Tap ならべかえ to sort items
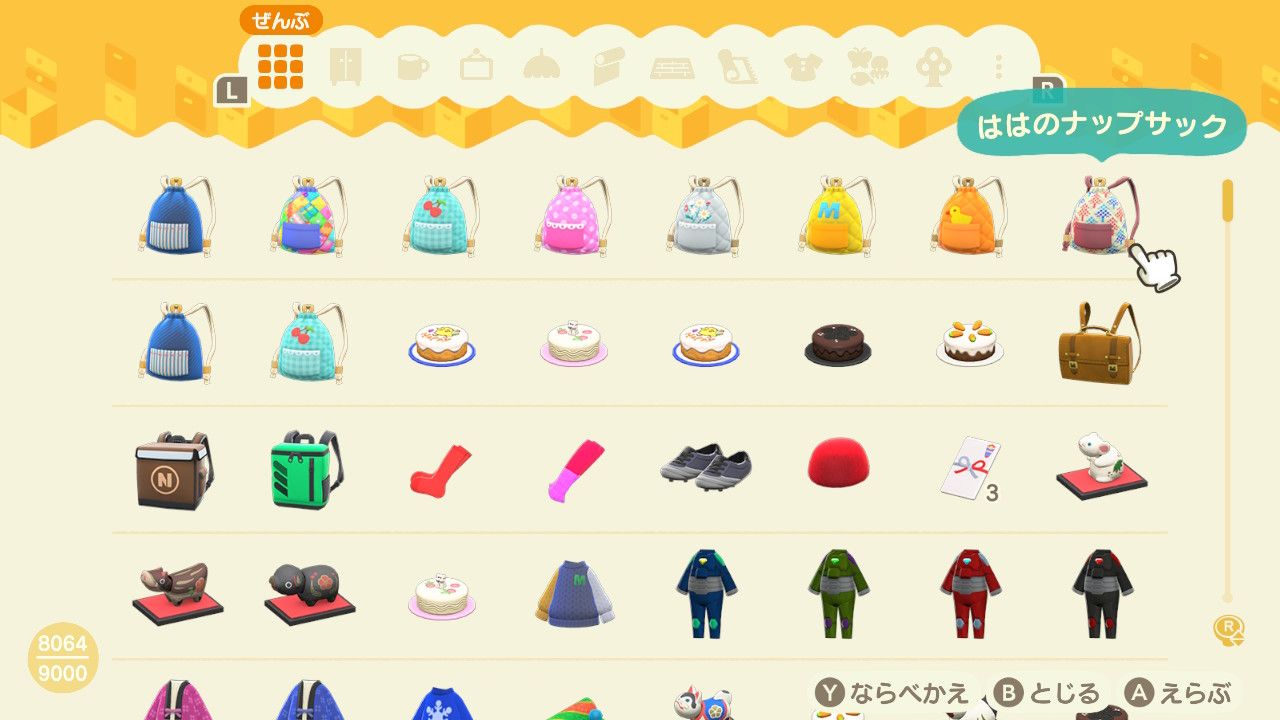 click(894, 693)
